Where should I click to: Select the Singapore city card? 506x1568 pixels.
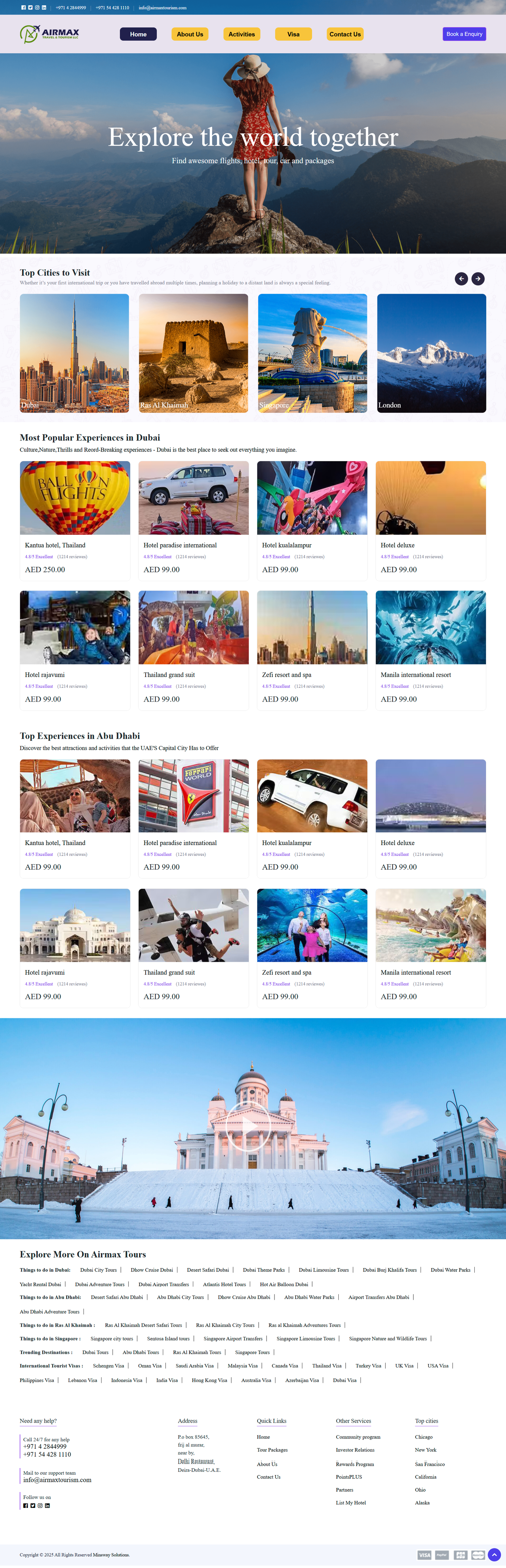click(312, 353)
